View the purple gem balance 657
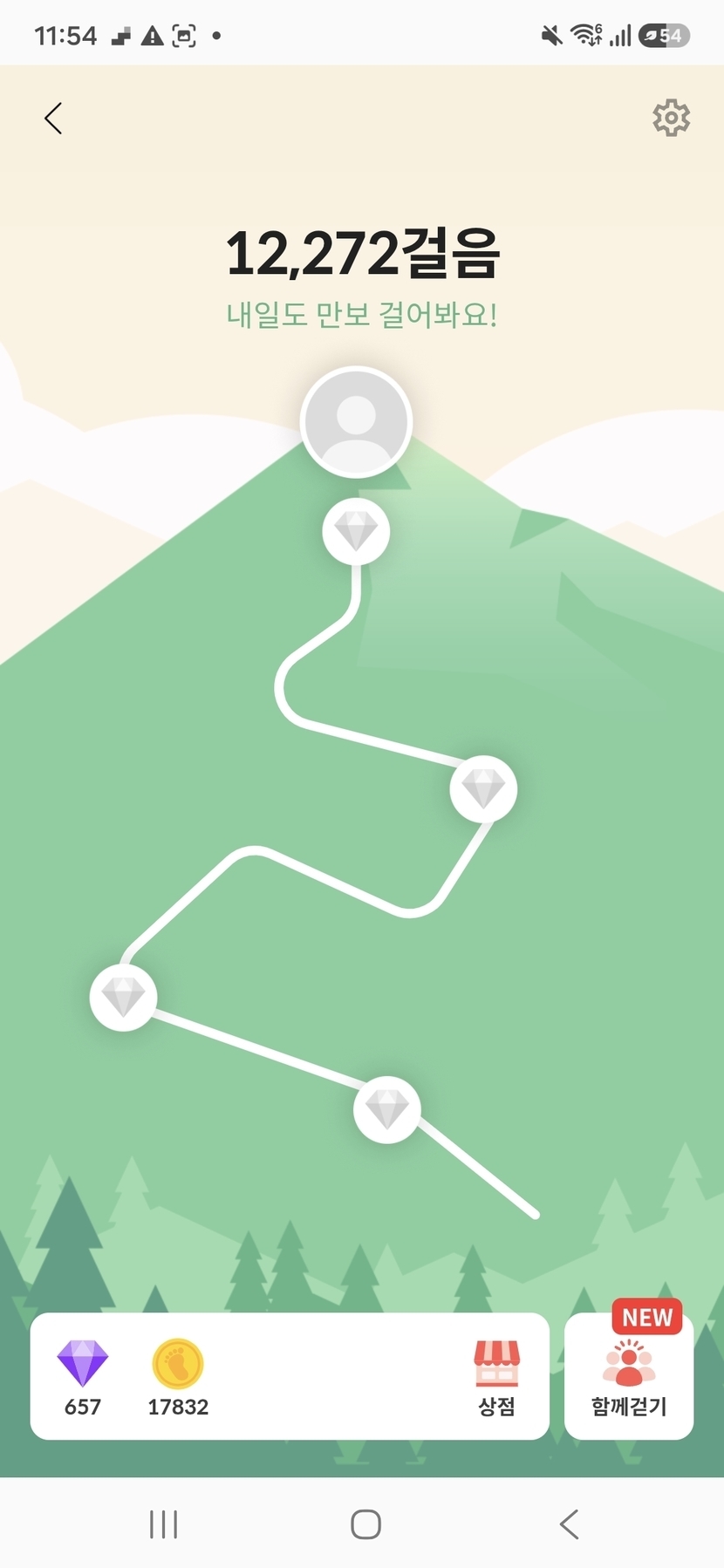The height and width of the screenshot is (1568, 724). click(83, 1378)
